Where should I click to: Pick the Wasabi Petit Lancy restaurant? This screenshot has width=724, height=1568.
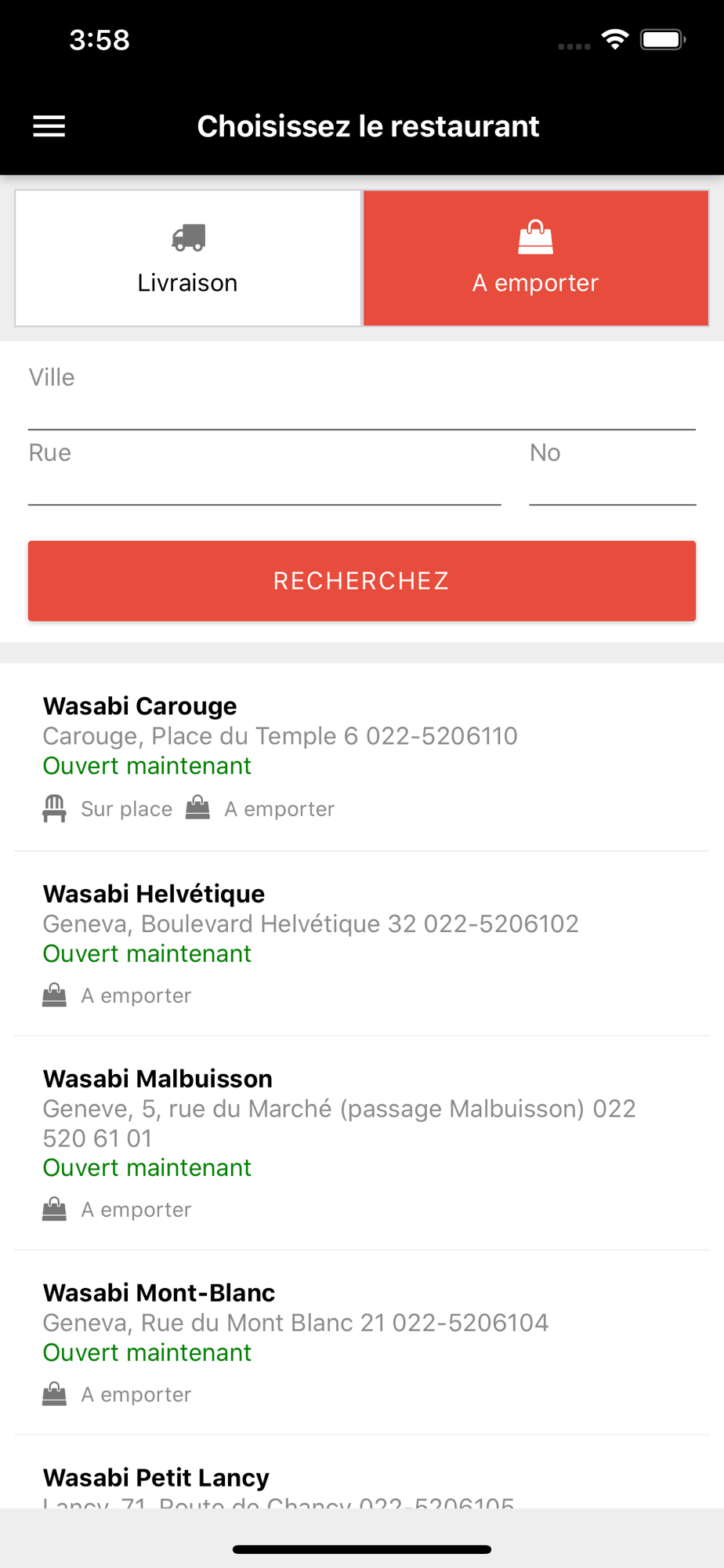(362, 1472)
